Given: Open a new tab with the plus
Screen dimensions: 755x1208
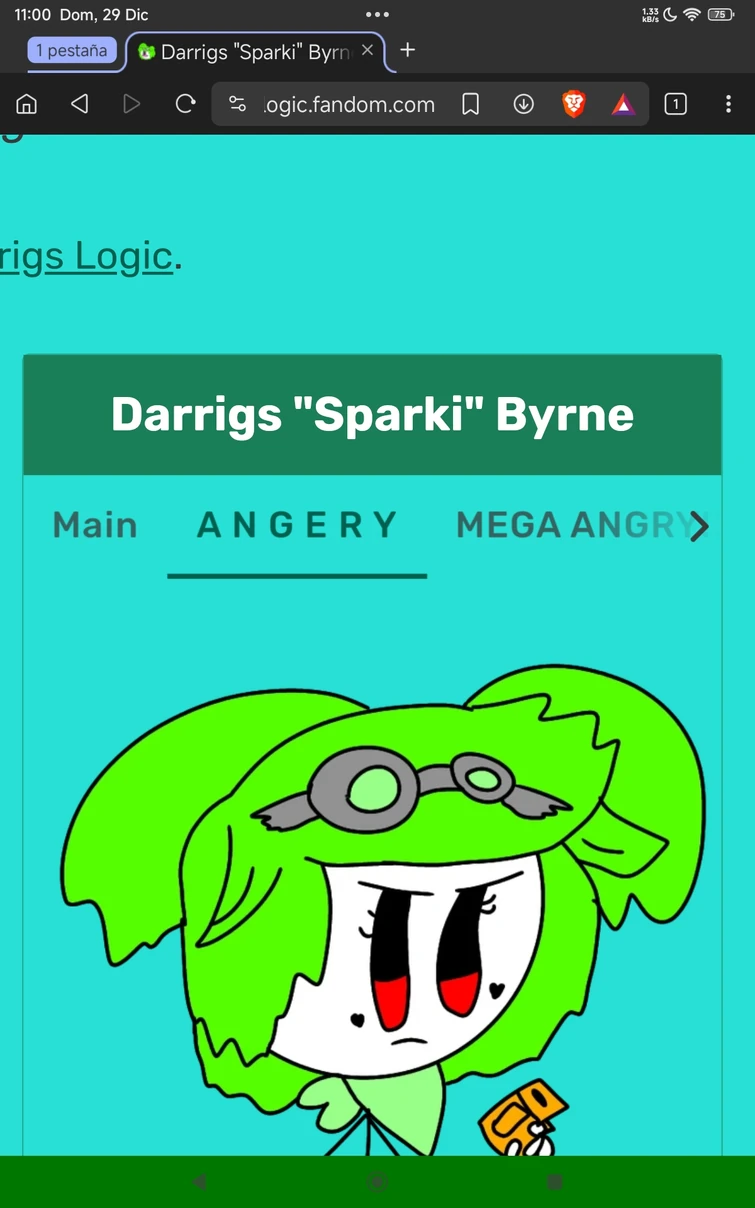Looking at the screenshot, I should (x=407, y=49).
